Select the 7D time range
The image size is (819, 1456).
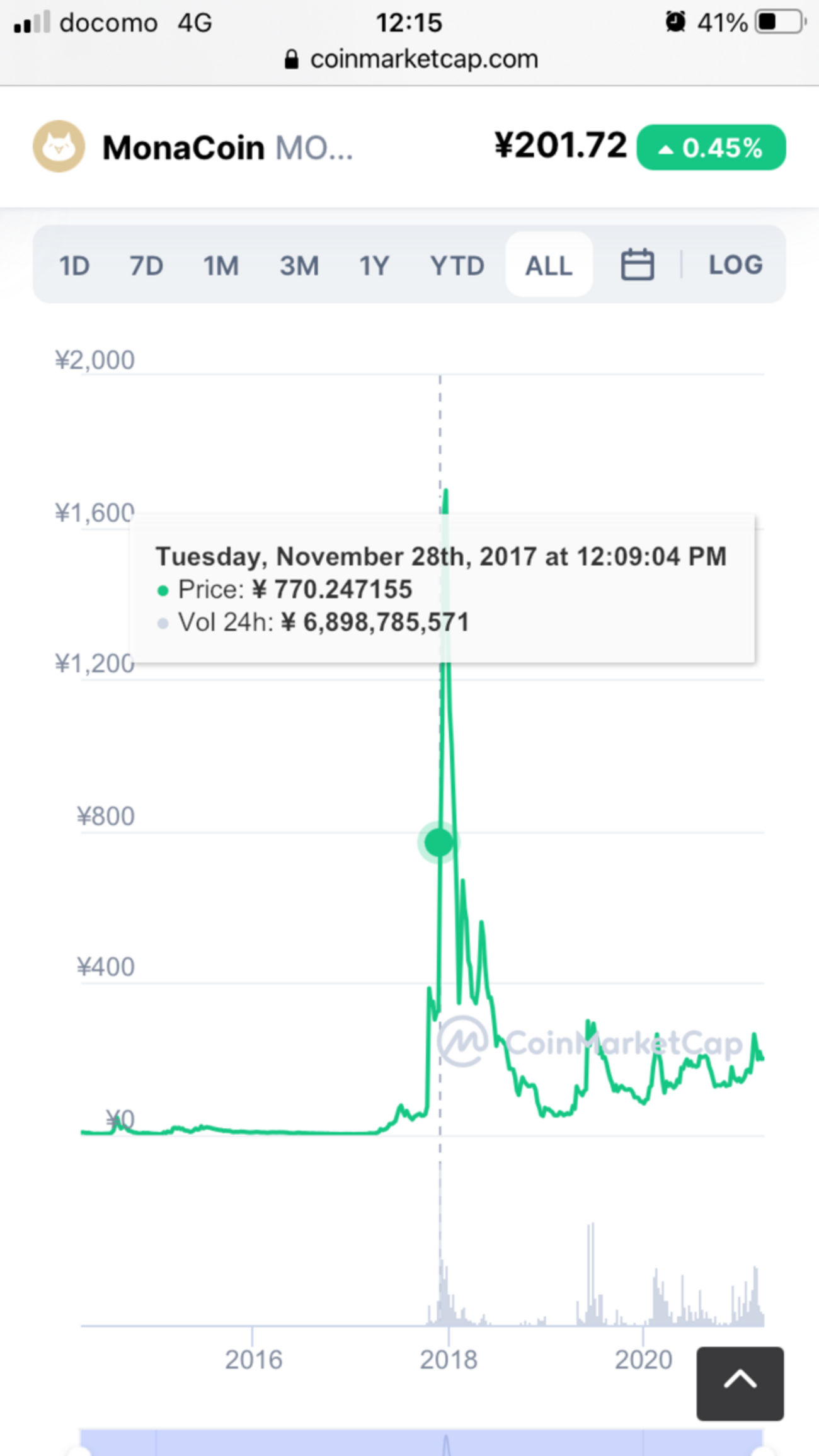coord(146,265)
